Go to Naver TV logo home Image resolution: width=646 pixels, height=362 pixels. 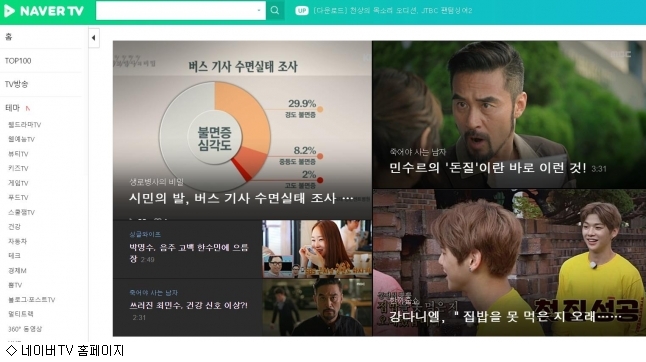click(x=44, y=11)
